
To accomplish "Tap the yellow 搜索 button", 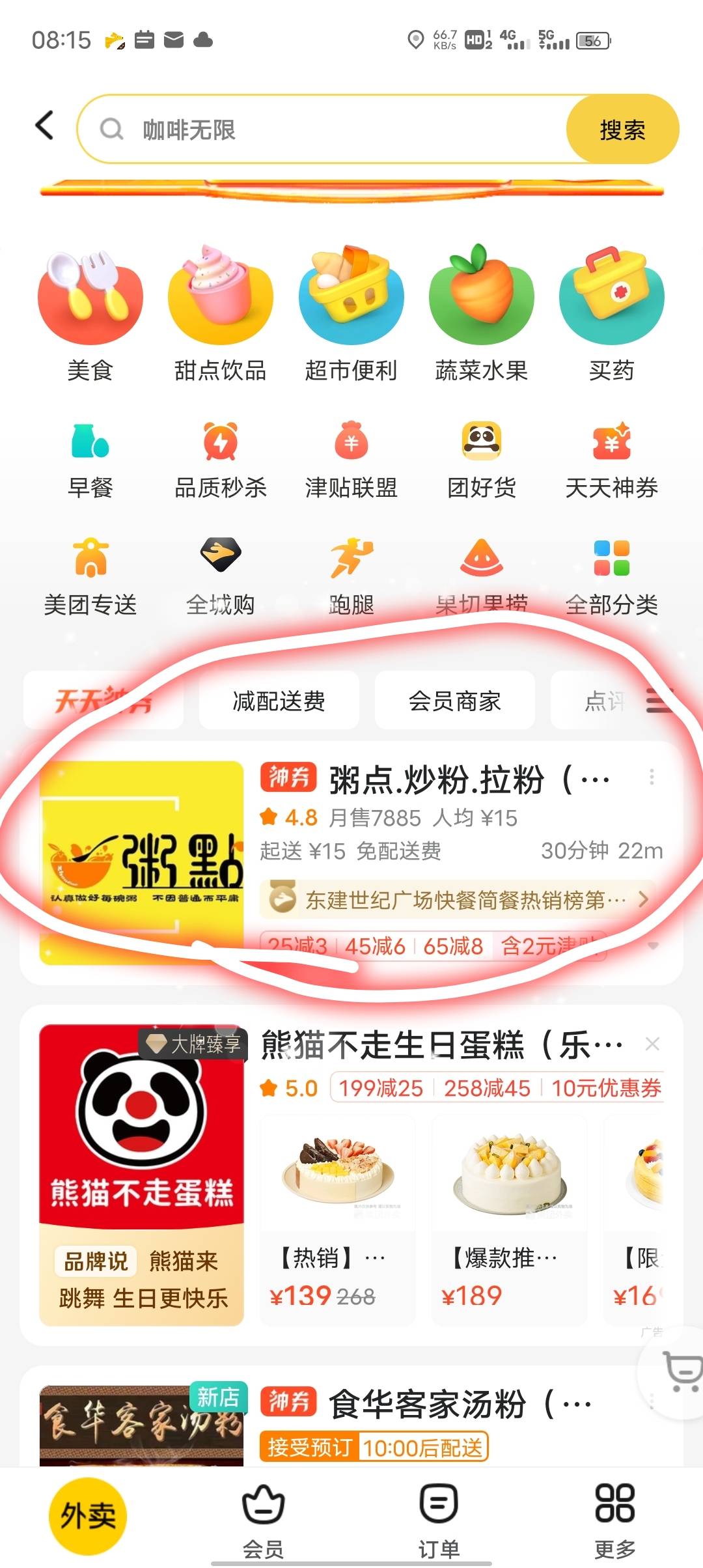I will tap(622, 130).
